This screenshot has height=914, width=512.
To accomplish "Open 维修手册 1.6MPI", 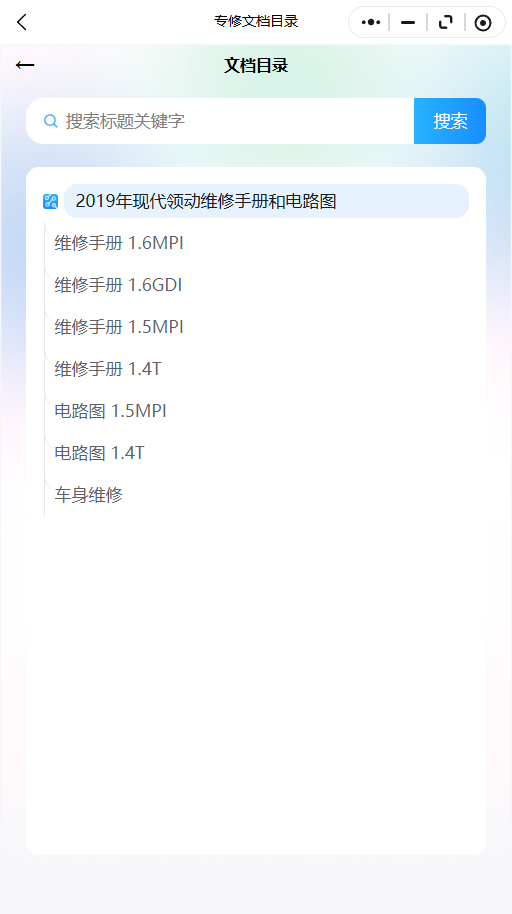I will pyautogui.click(x=119, y=243).
